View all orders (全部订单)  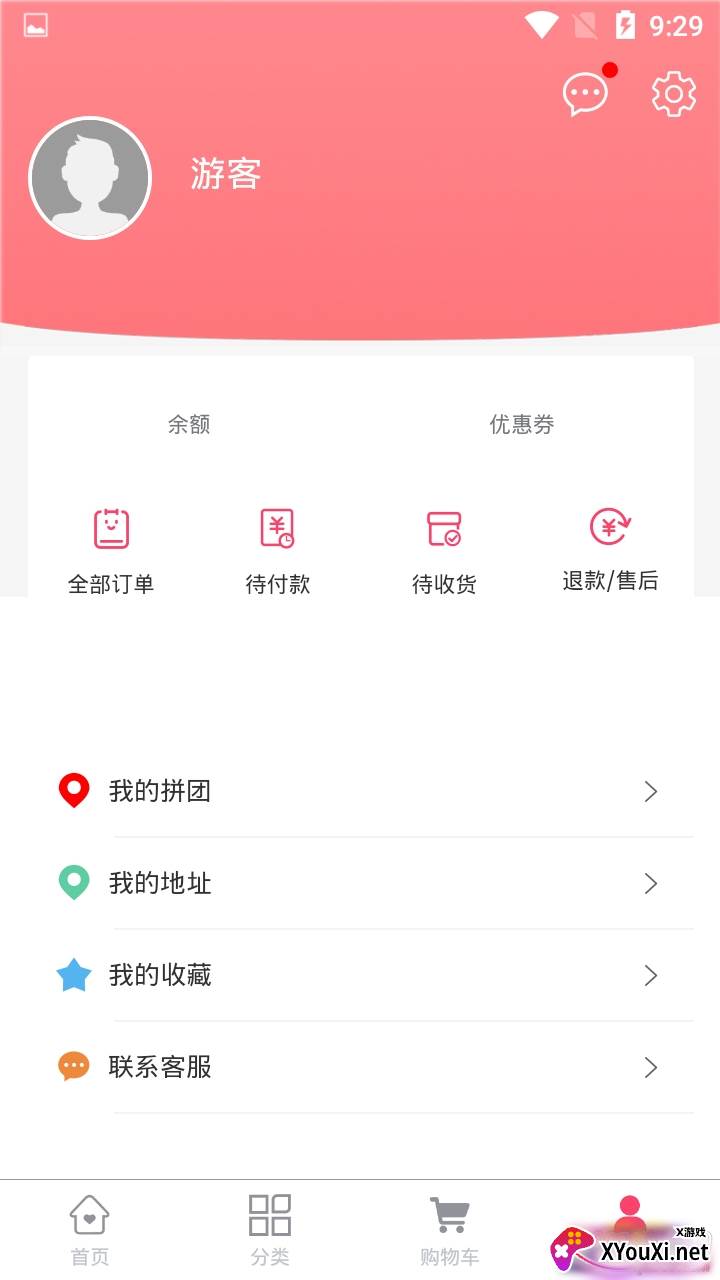(x=111, y=549)
